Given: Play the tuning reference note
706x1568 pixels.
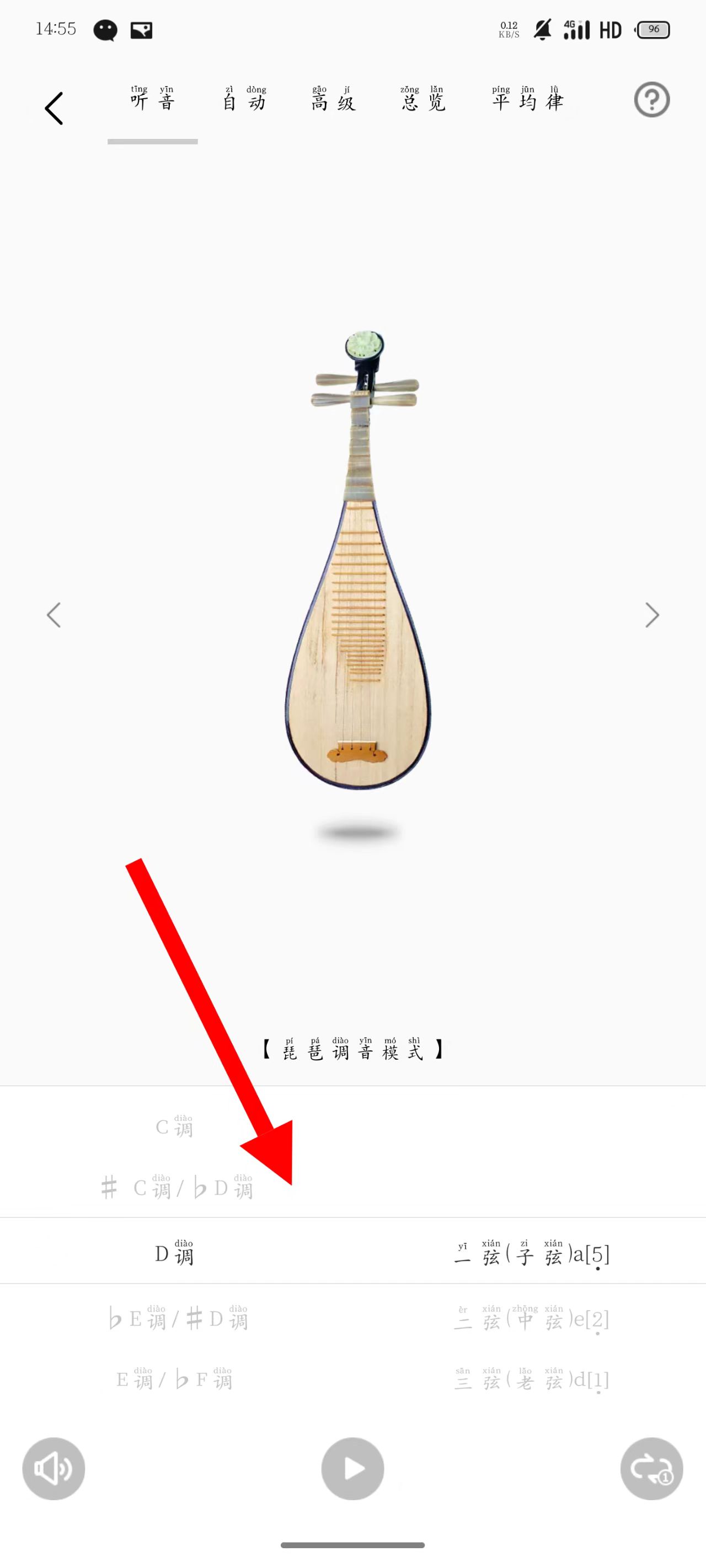Looking at the screenshot, I should point(352,1468).
